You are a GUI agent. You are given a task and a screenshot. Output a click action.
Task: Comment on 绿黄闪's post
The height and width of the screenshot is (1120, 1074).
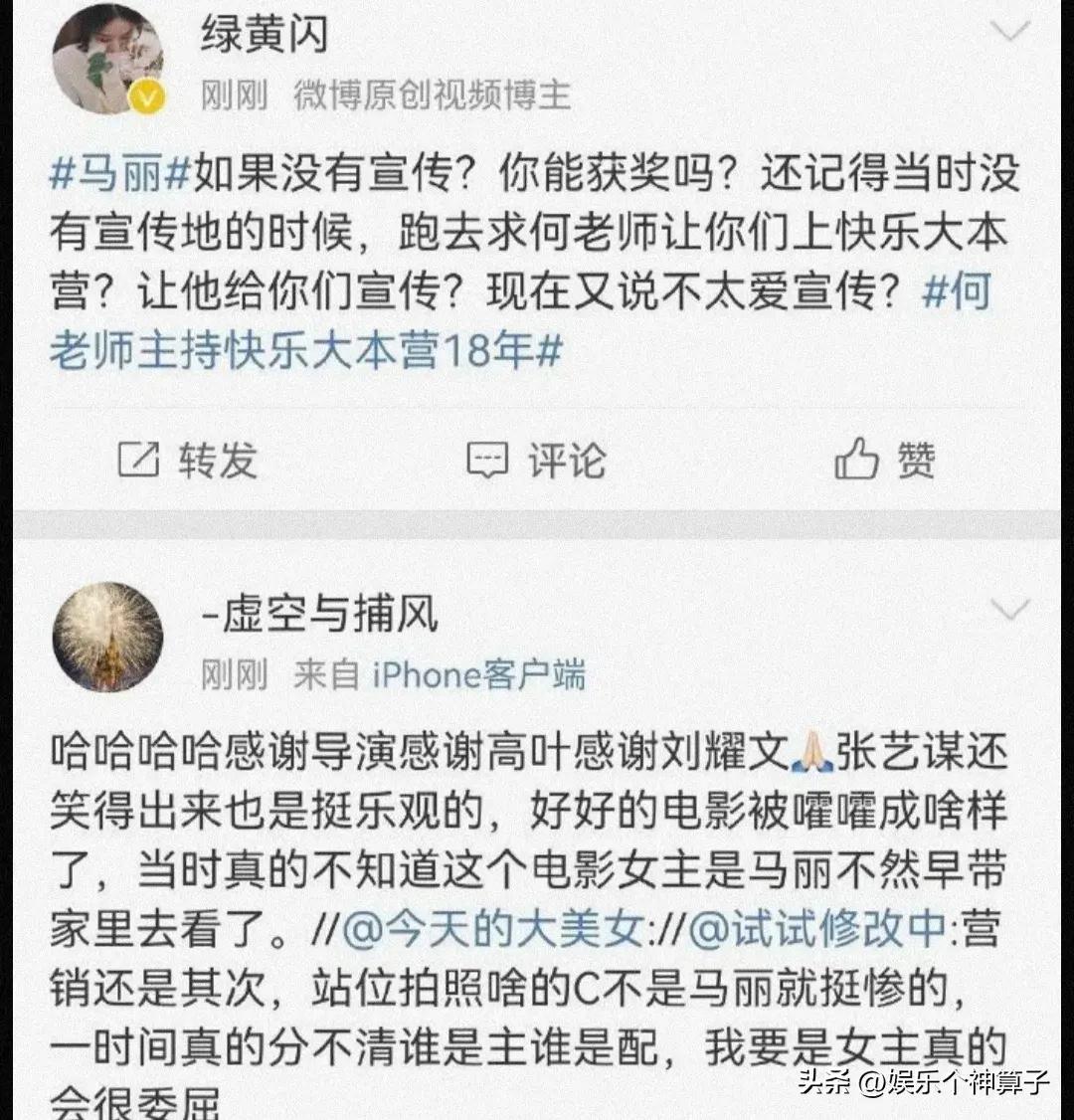coord(536,461)
